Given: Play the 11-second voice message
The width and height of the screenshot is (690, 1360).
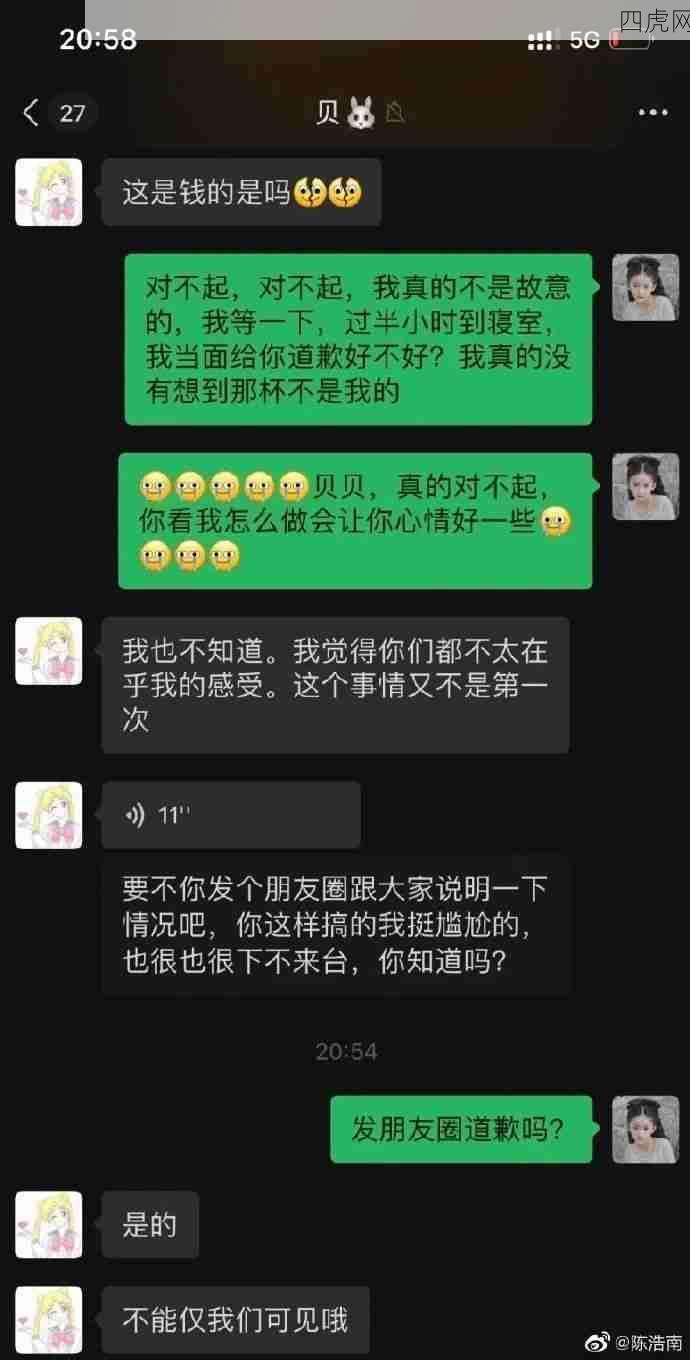Looking at the screenshot, I should tap(230, 815).
